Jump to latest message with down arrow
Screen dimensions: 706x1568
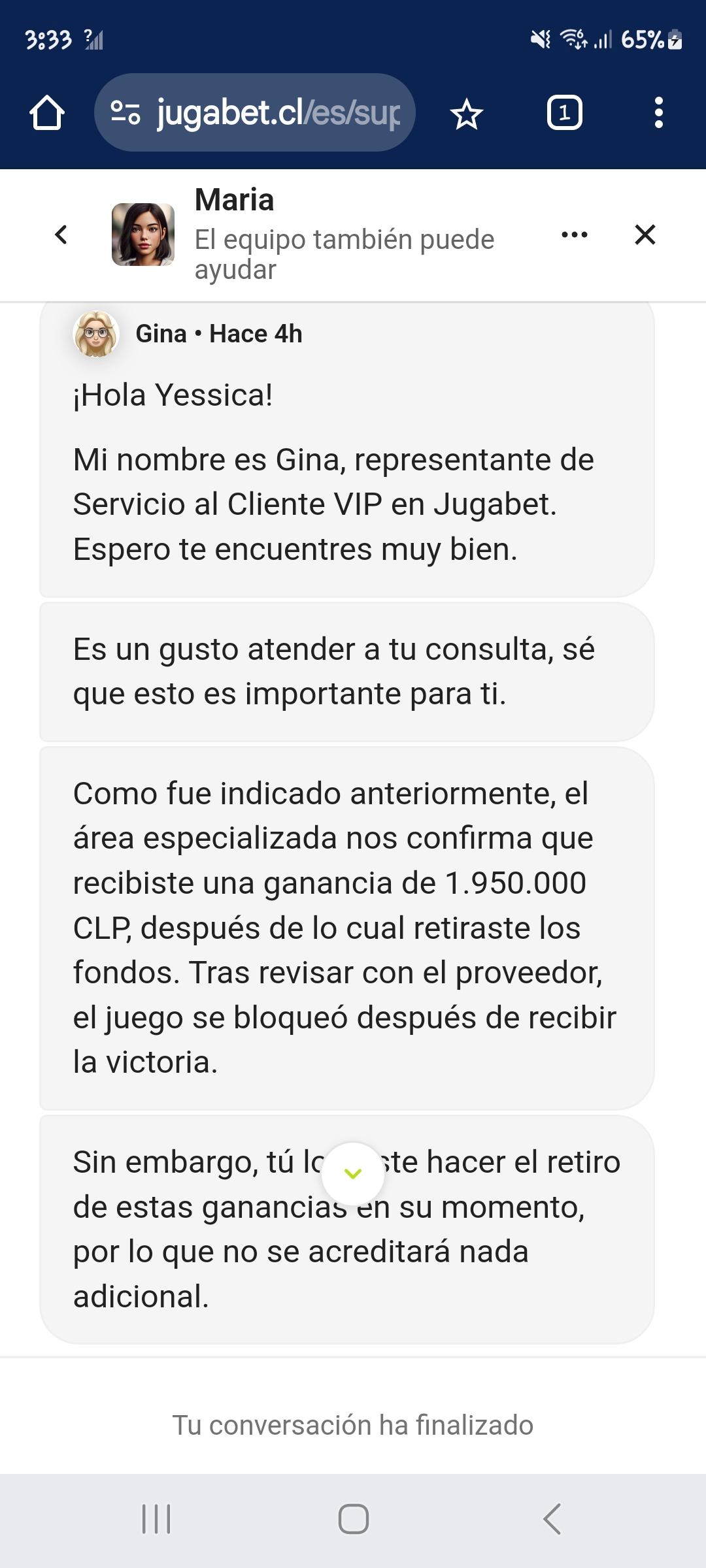pyautogui.click(x=353, y=1173)
